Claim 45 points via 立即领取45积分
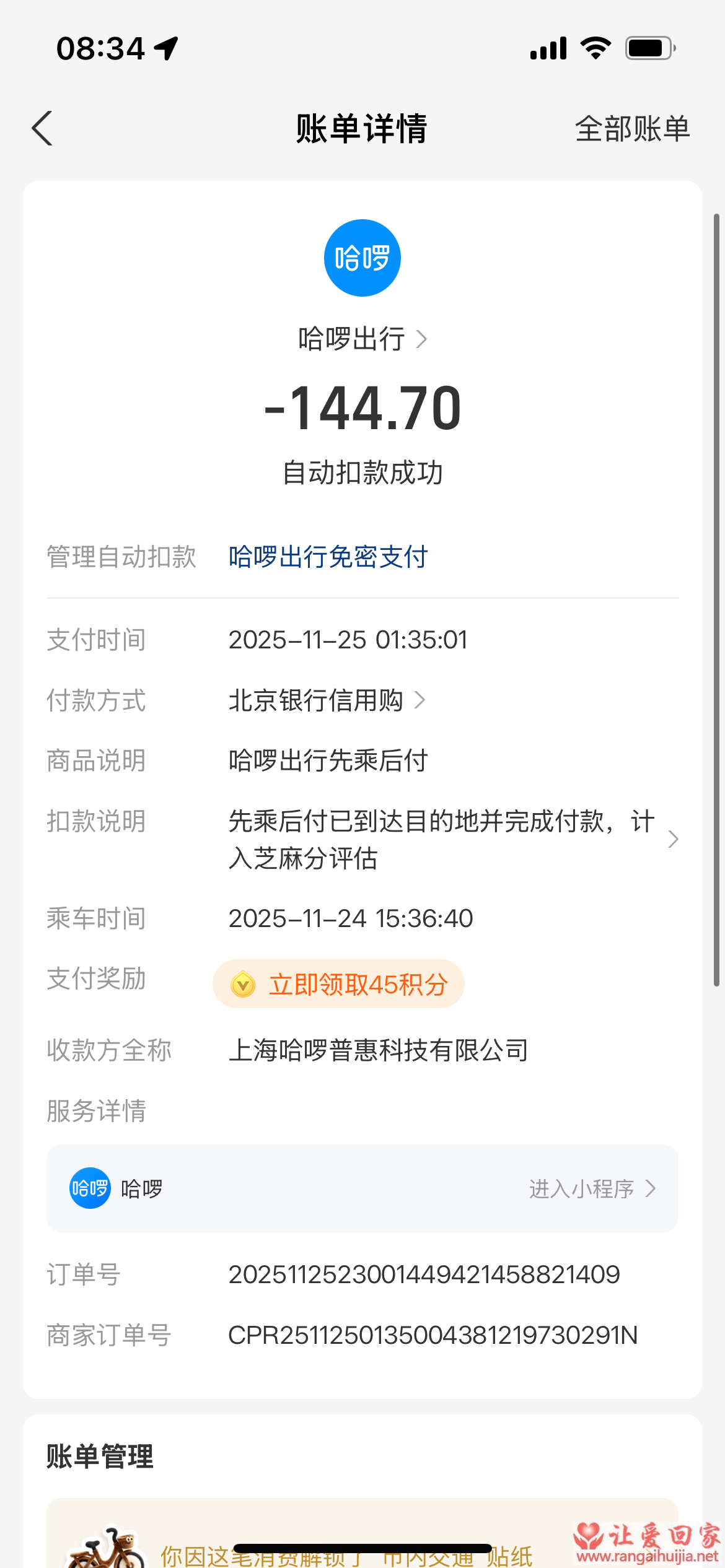 [x=339, y=984]
